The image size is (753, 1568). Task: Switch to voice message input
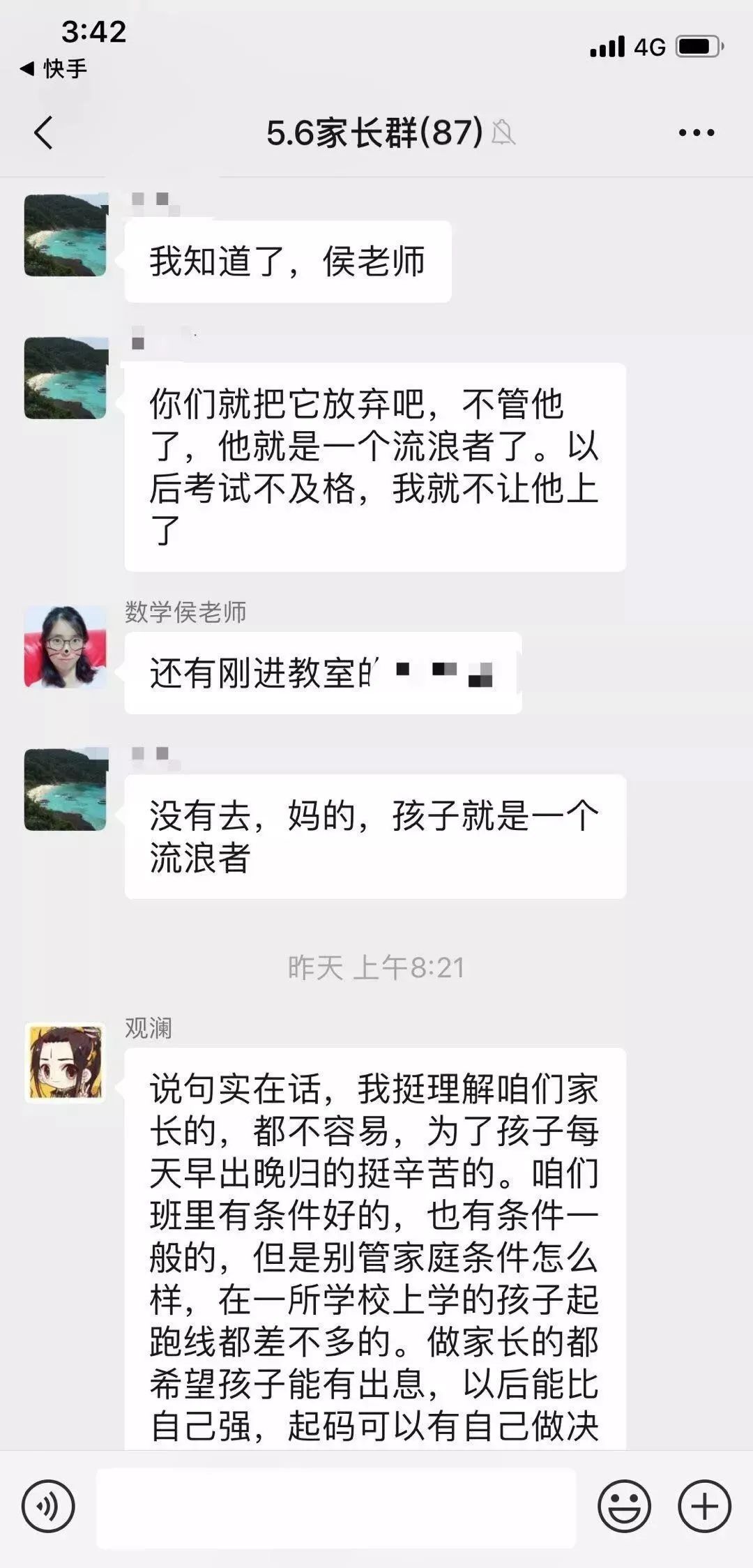click(x=47, y=1507)
